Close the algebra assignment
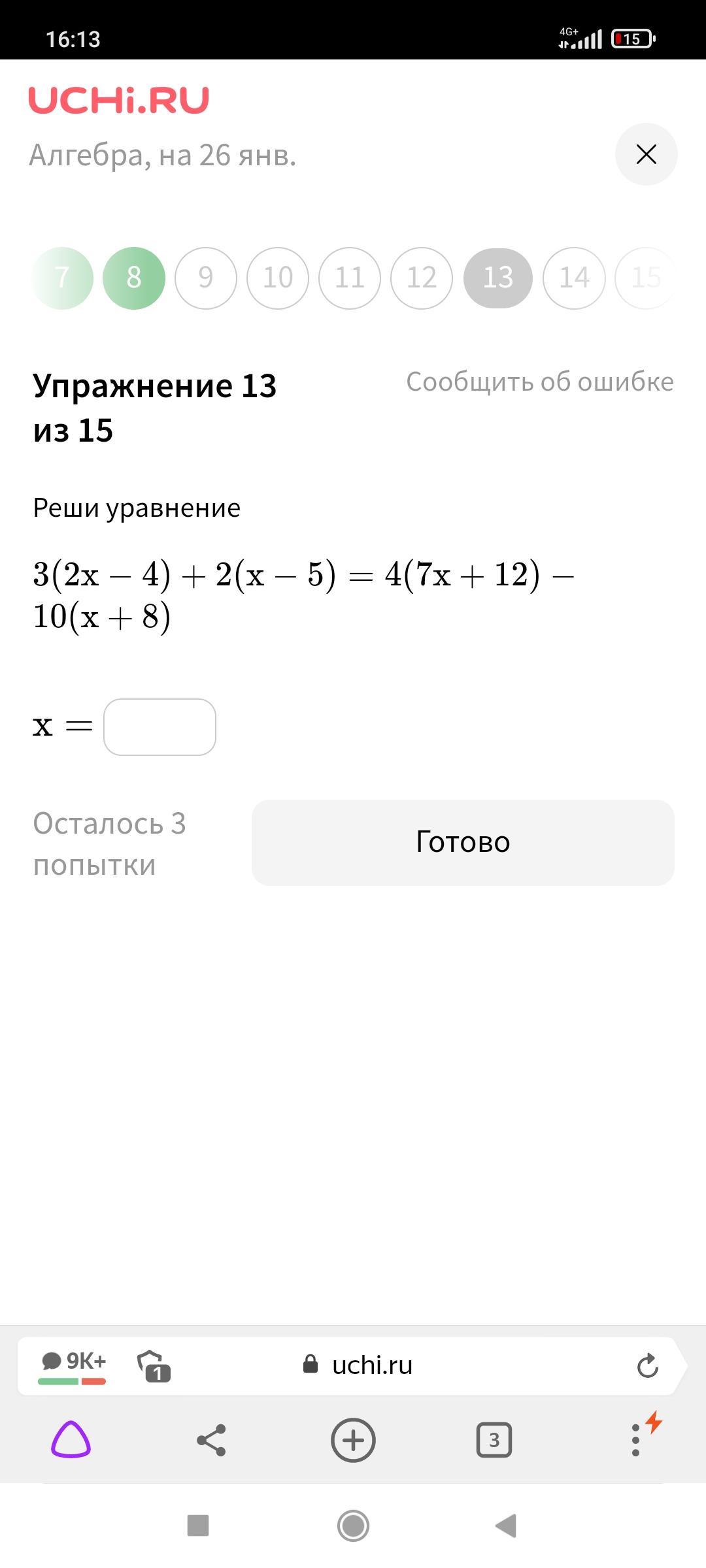The width and height of the screenshot is (706, 1568). (x=646, y=155)
